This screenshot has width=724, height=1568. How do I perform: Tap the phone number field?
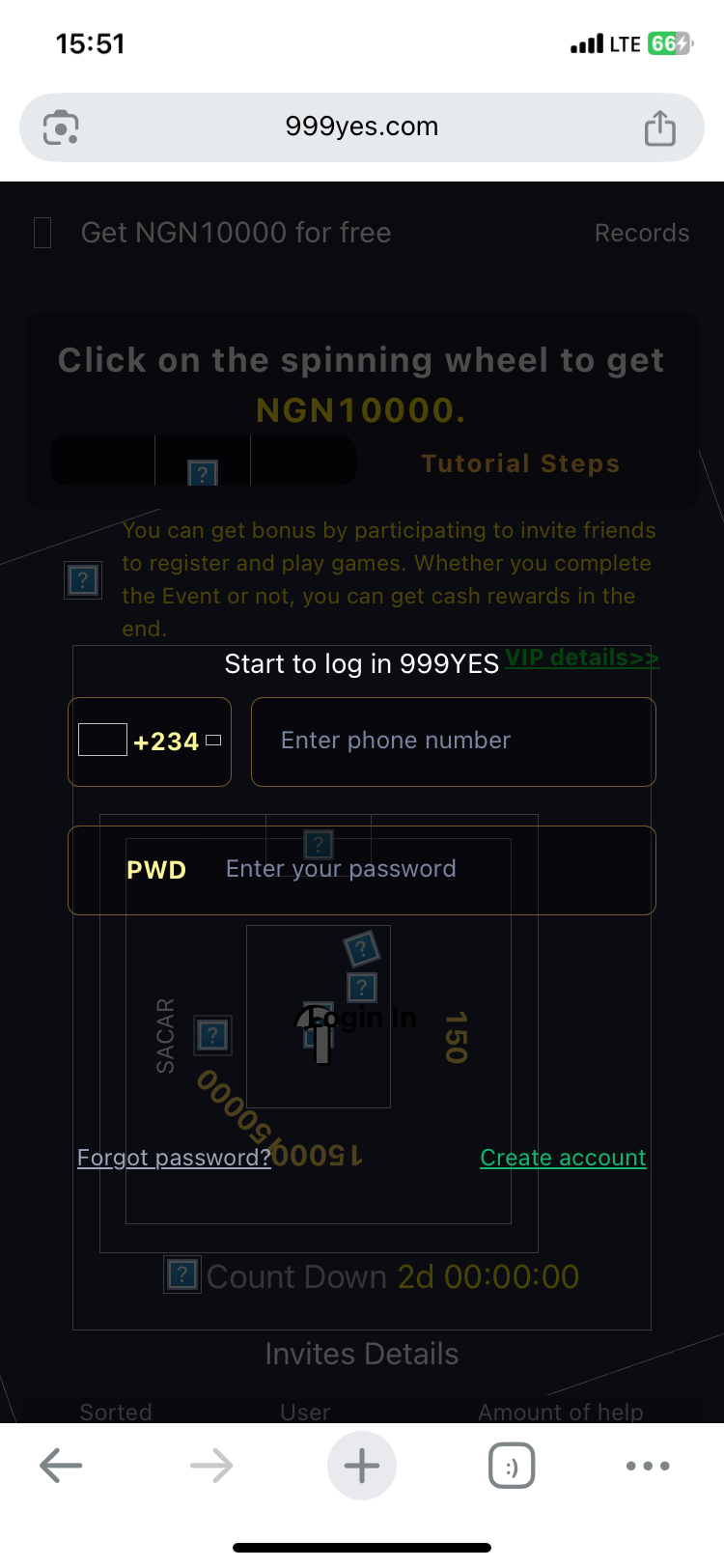pos(454,742)
